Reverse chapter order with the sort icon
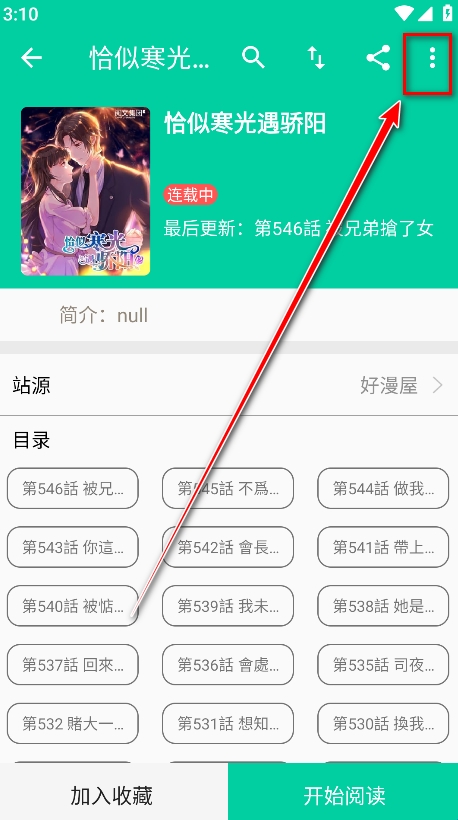This screenshot has height=820, width=458. [316, 58]
